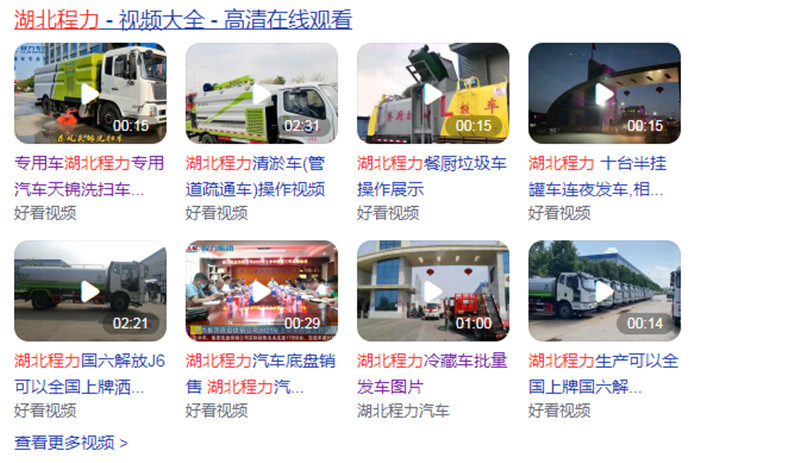The width and height of the screenshot is (800, 463).
Task: Play the 冷藏车批量发车图片 video
Action: (433, 291)
